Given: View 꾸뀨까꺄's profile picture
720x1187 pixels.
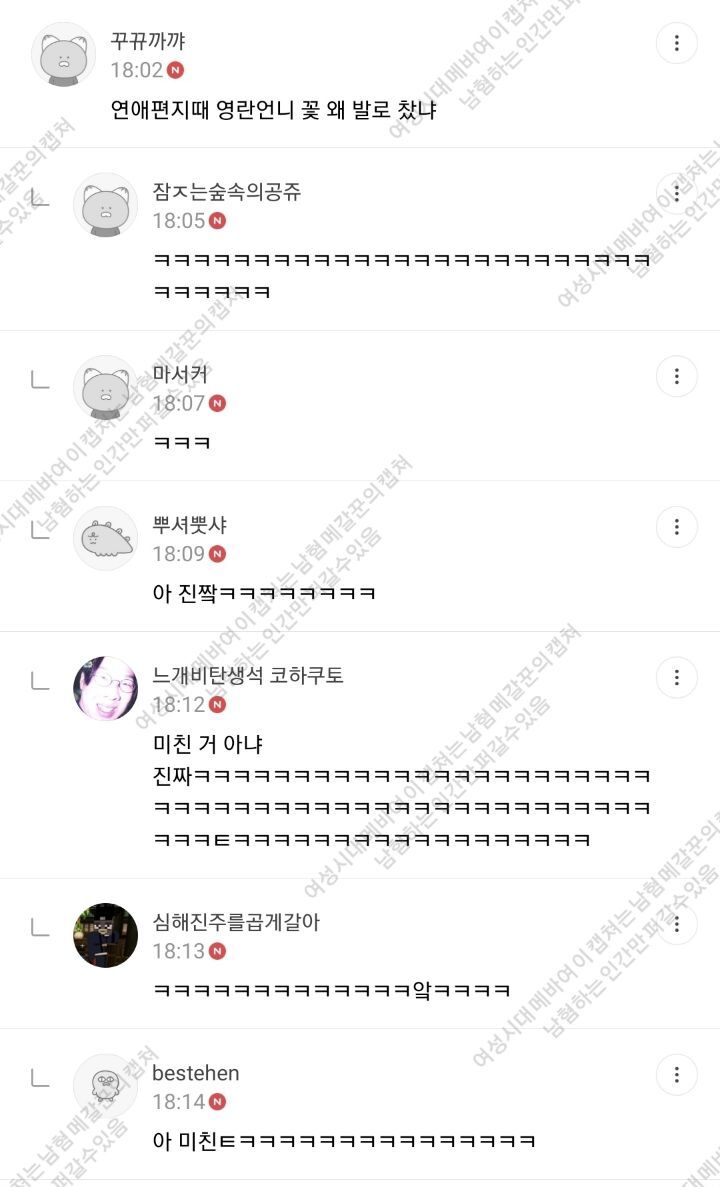Looking at the screenshot, I should [64, 55].
